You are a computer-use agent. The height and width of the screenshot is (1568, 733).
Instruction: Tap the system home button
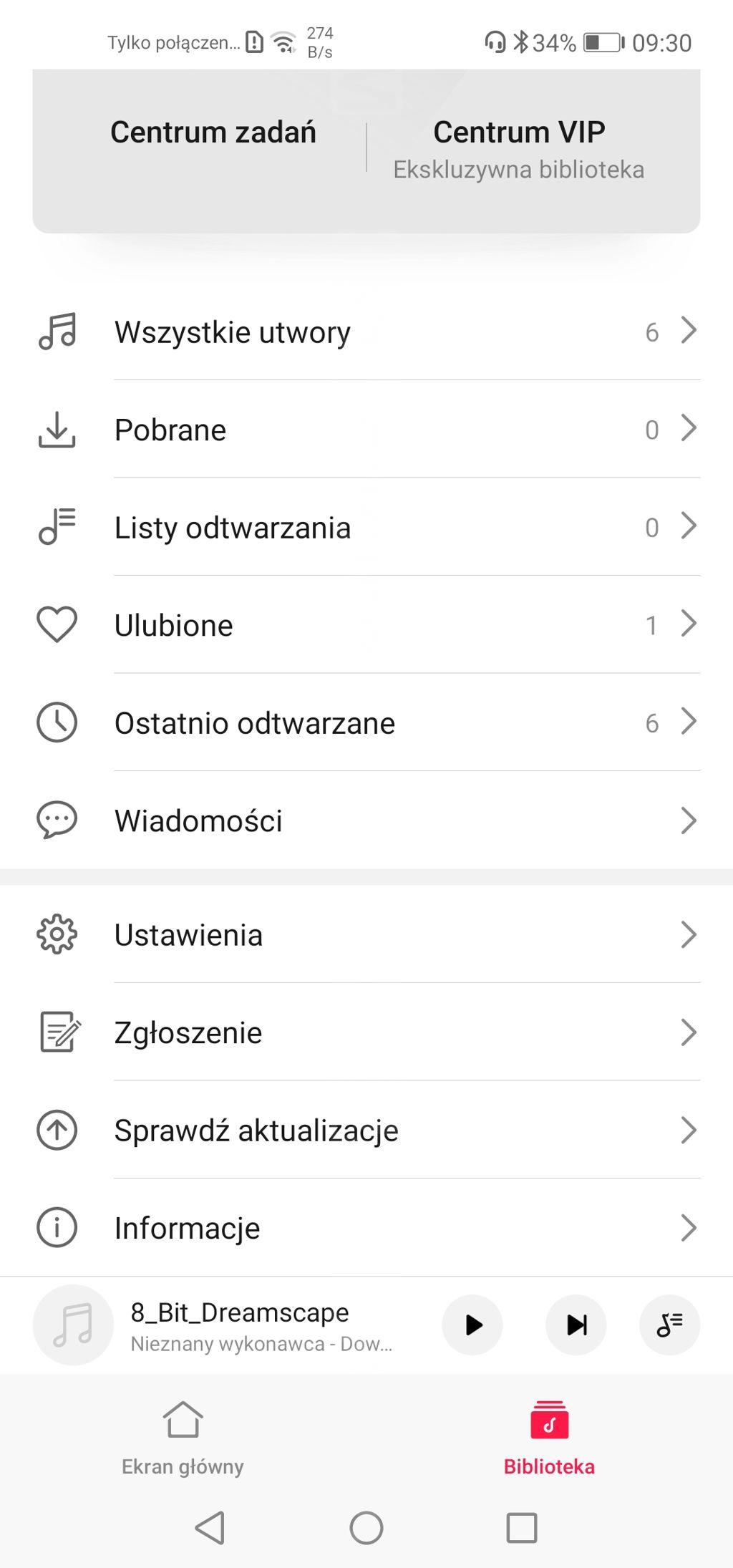tap(366, 1528)
